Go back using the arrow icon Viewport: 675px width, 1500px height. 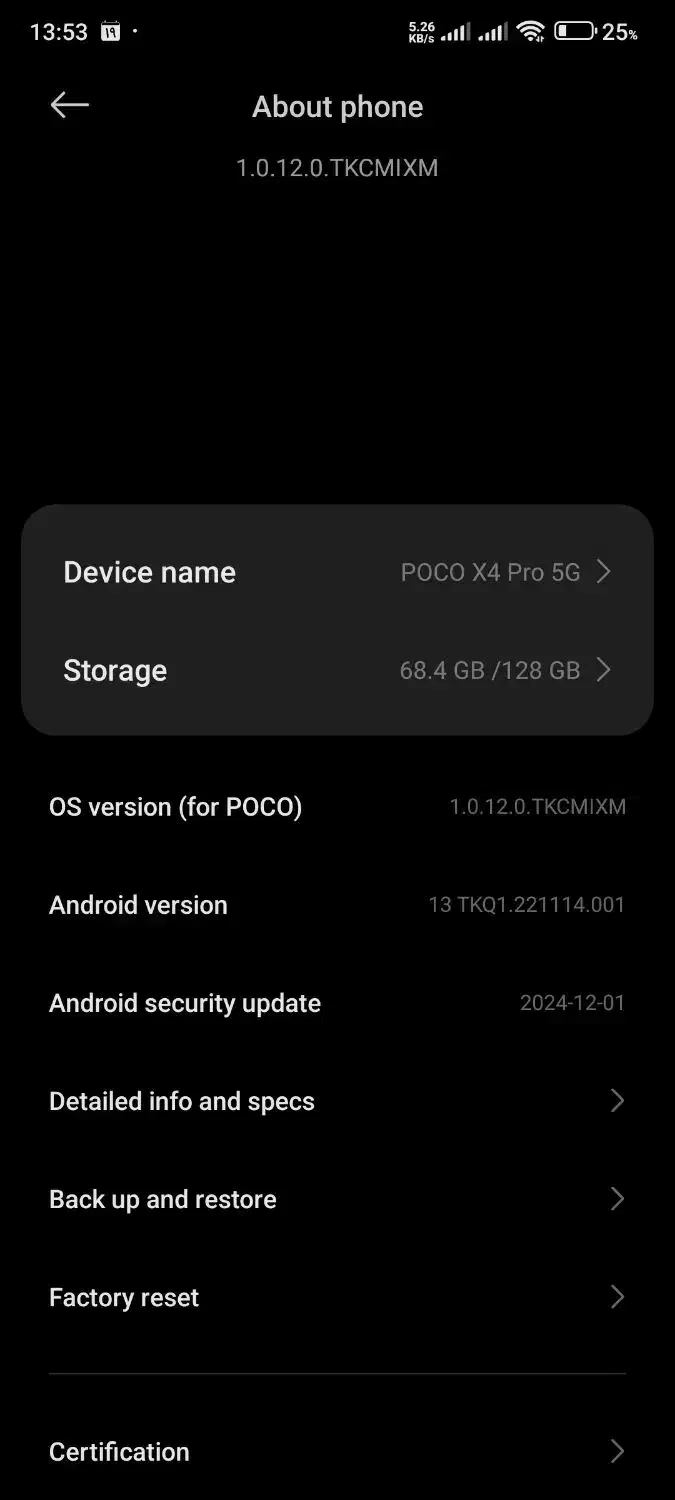coord(70,105)
